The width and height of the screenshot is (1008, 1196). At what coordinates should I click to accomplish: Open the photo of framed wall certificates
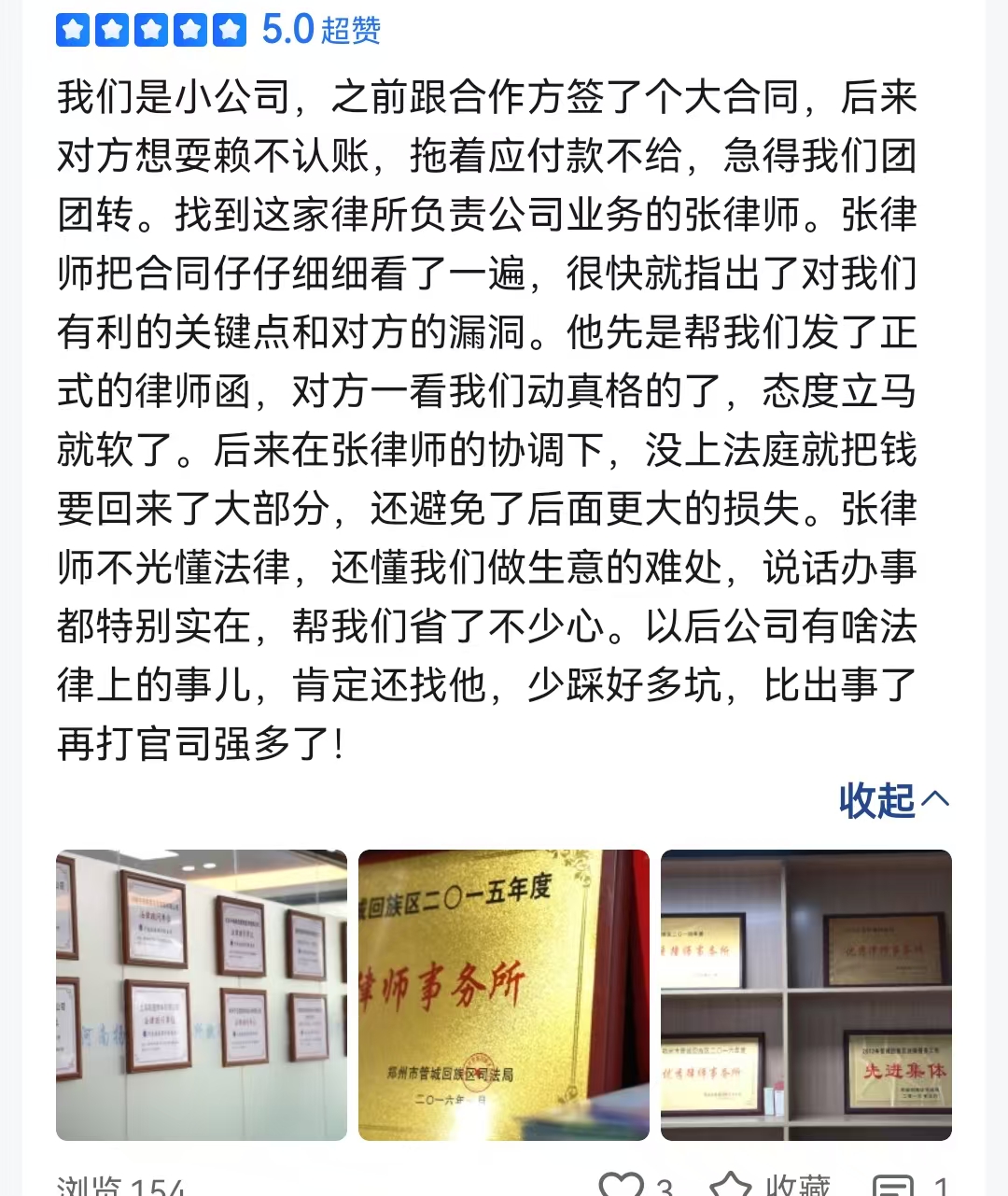coord(202,995)
